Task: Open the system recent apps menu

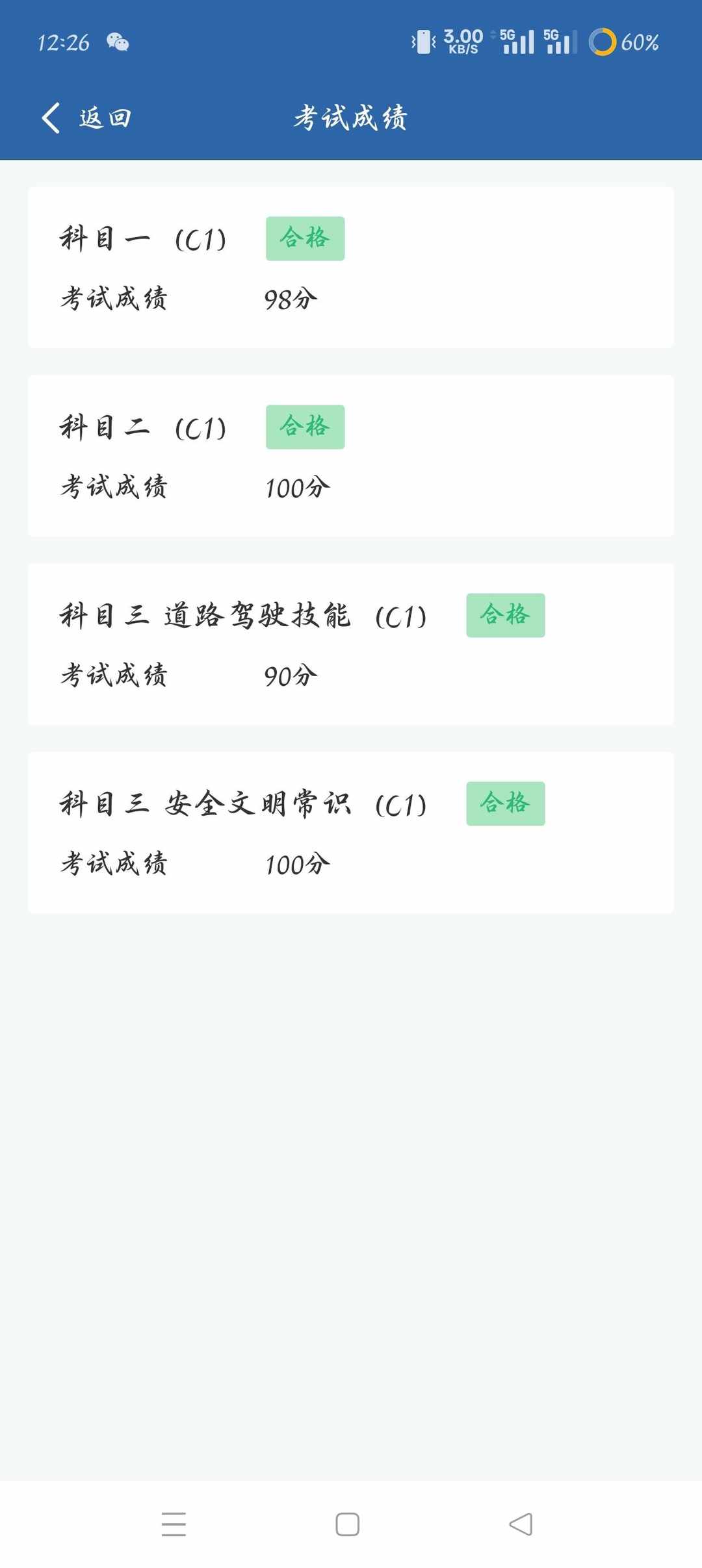Action: [x=174, y=1524]
